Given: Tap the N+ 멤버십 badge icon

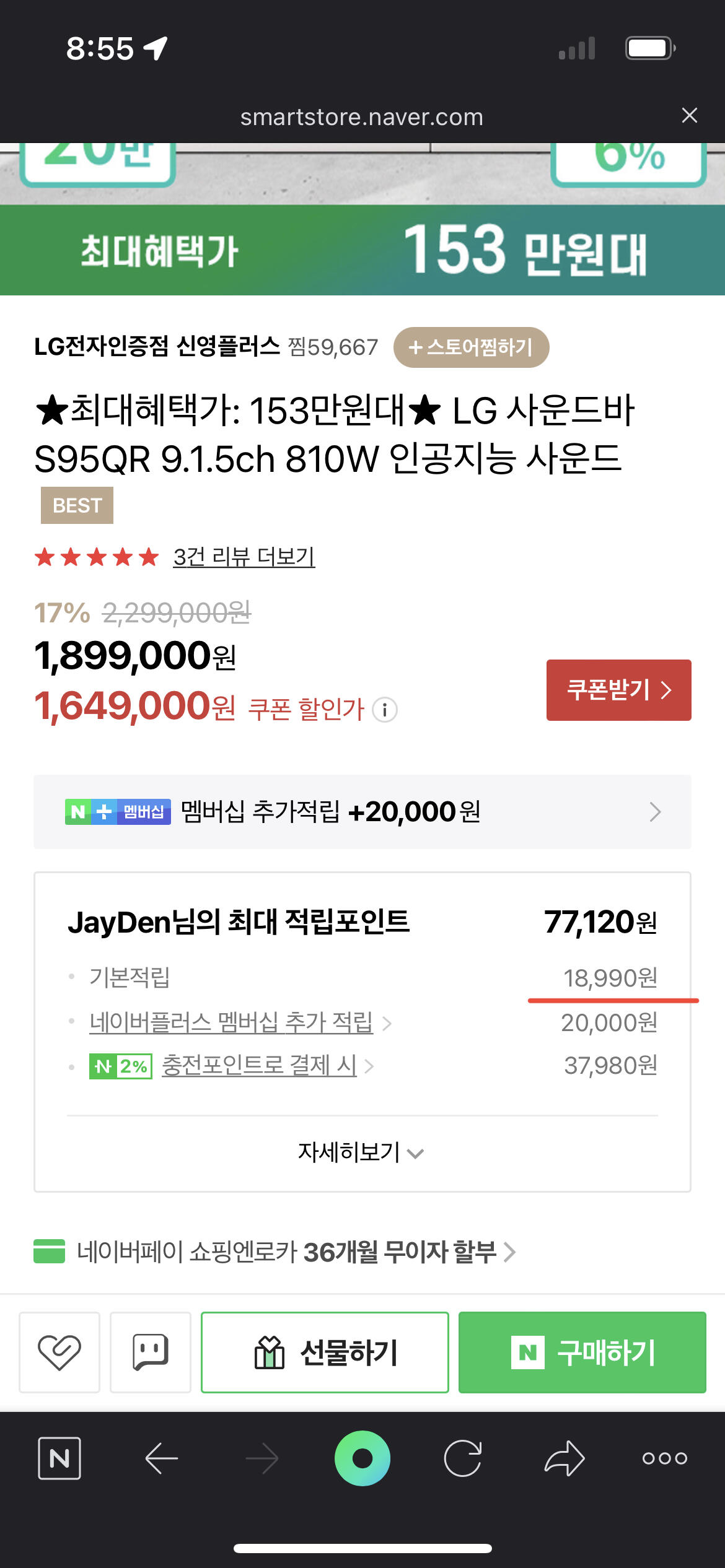Looking at the screenshot, I should 116,812.
